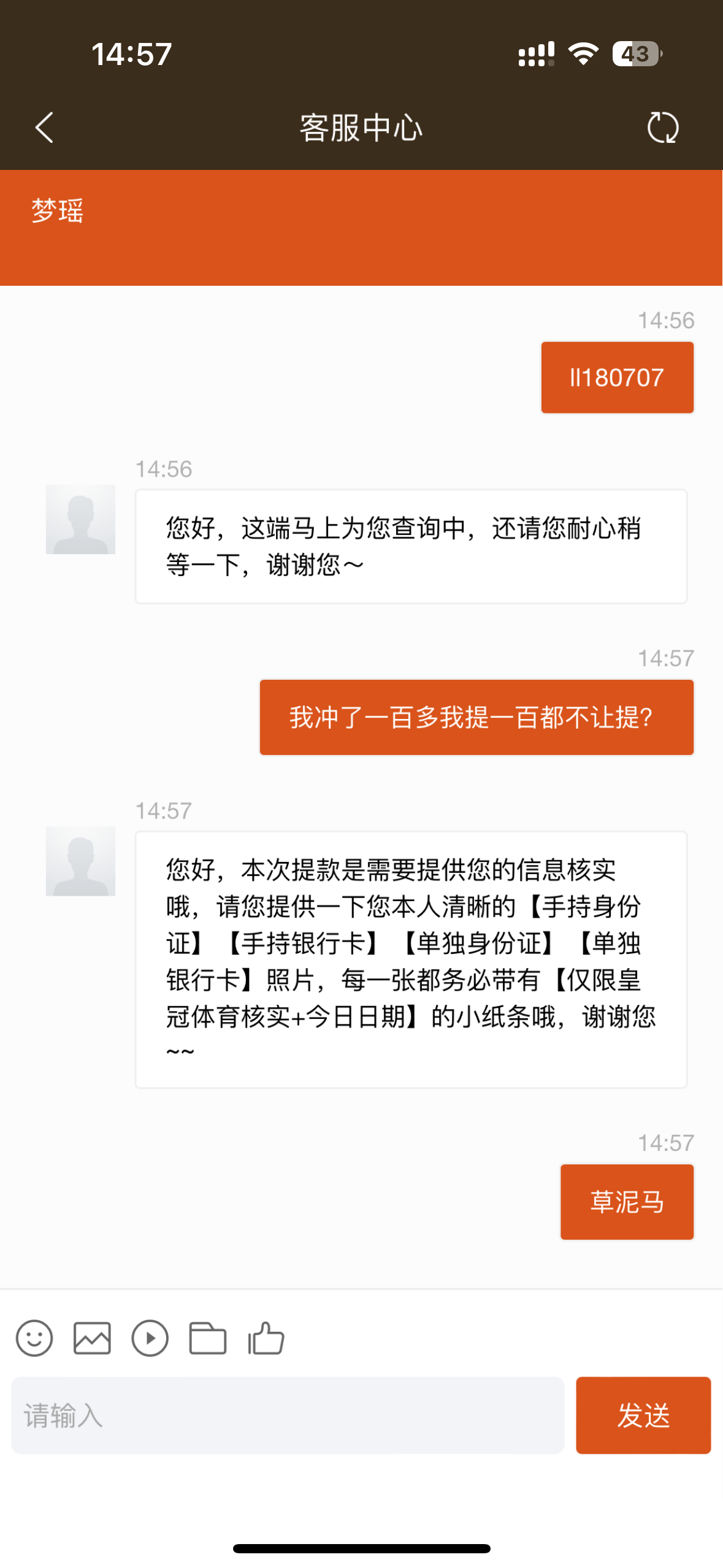The height and width of the screenshot is (1568, 723).
Task: Attach a picture to the chat
Action: coord(92,1338)
